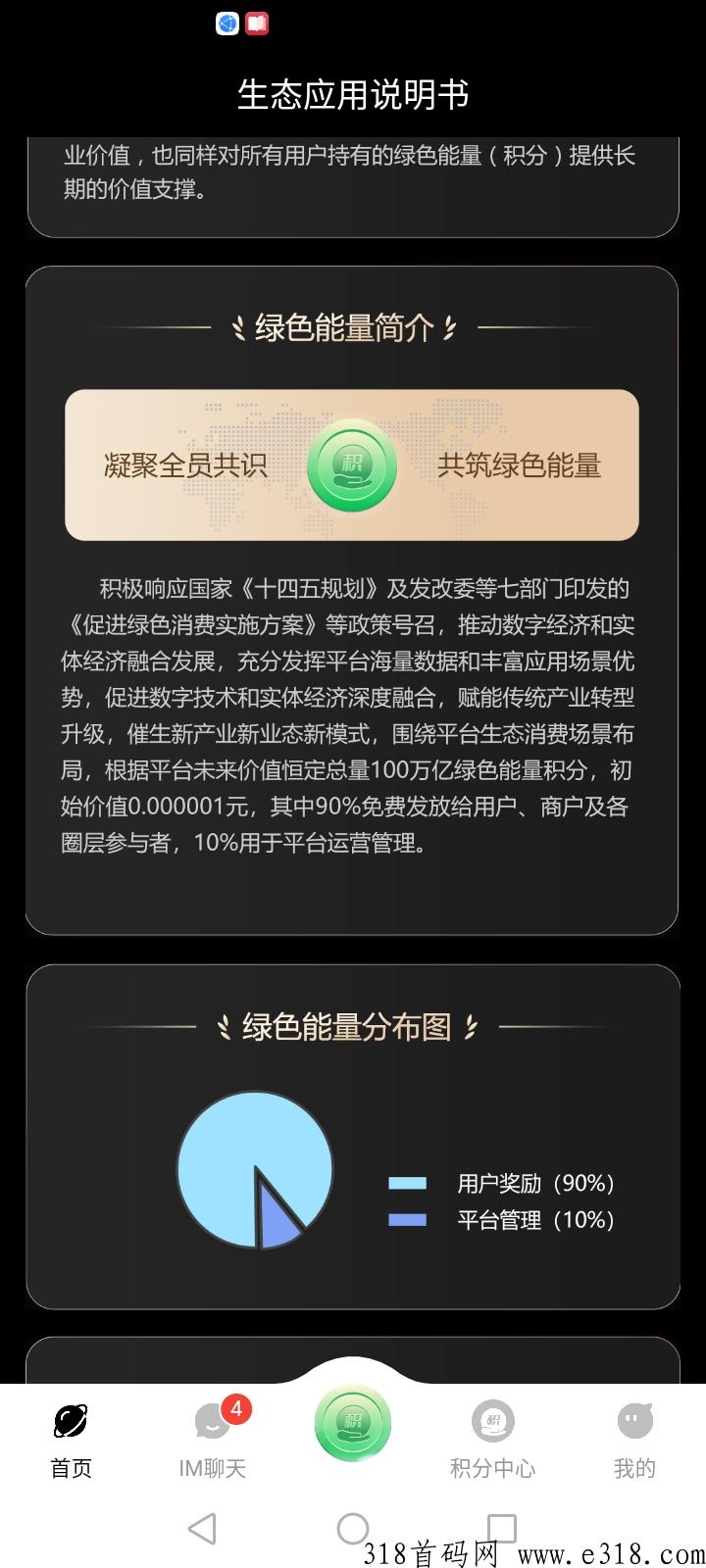
Task: Switch to the 首页 tab
Action: pyautogui.click(x=71, y=1439)
